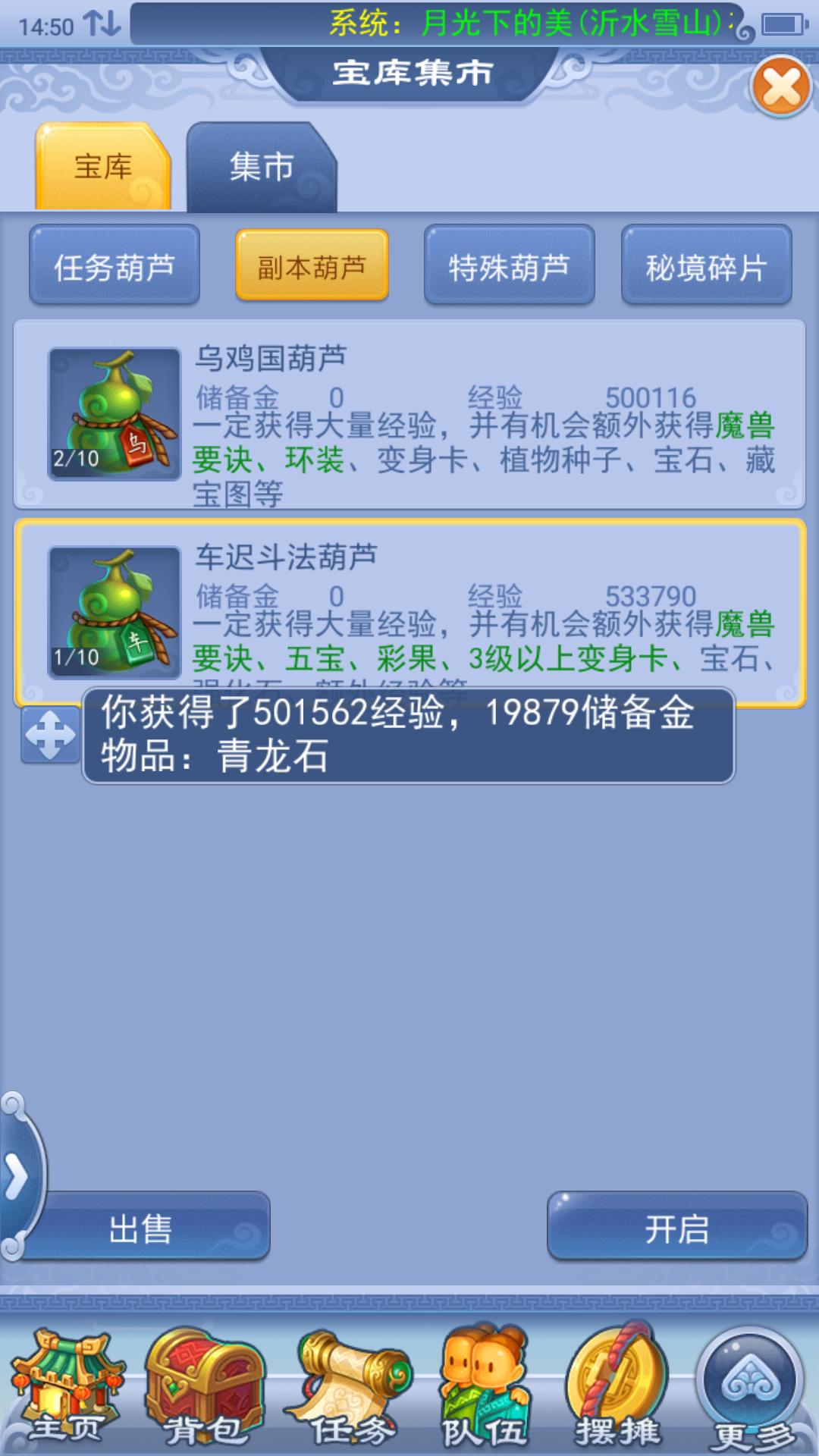This screenshot has height=1456, width=819.
Task: Tap 开启 to open the gourd
Action: 676,1228
